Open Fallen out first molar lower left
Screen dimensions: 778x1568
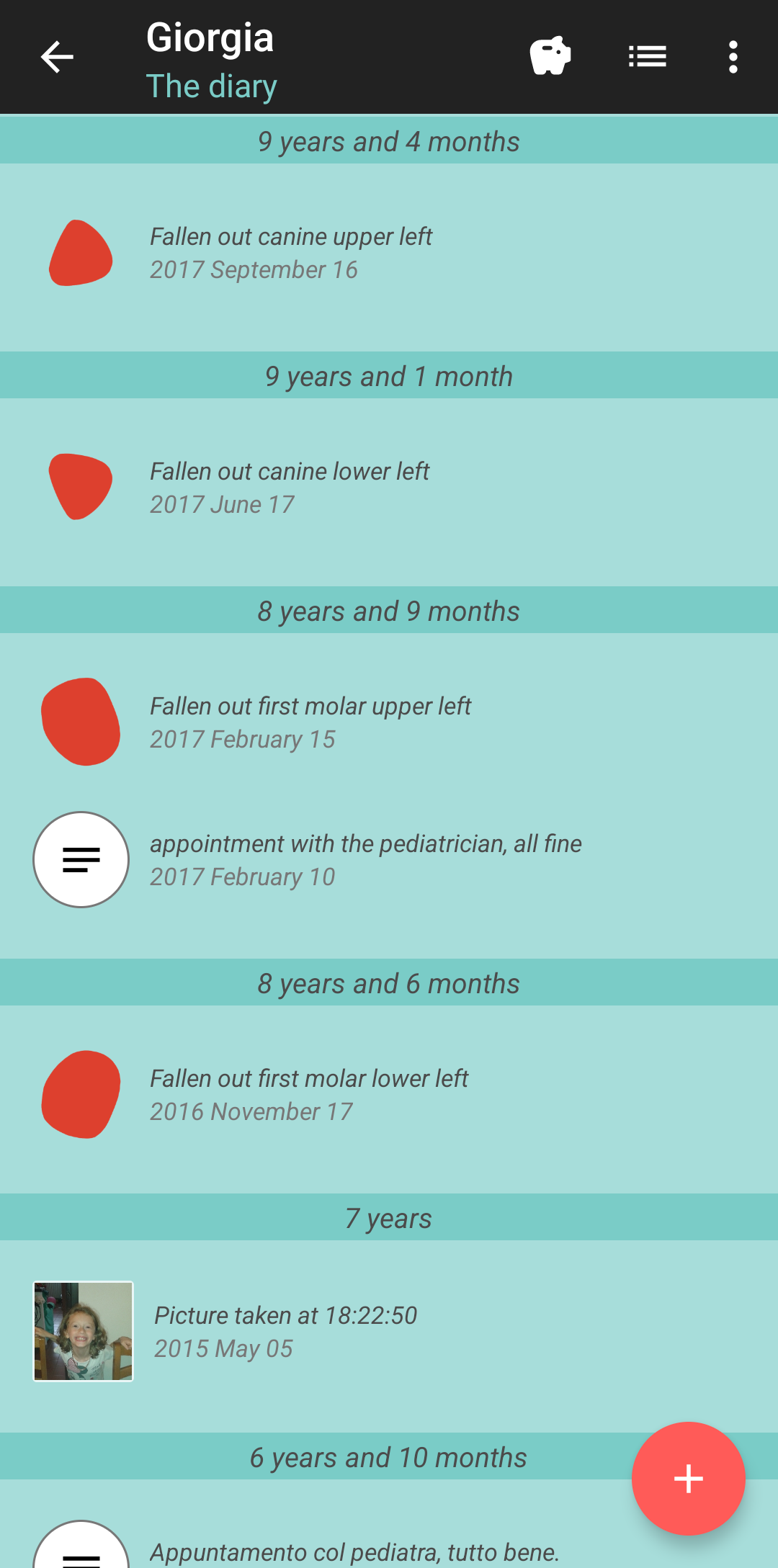coord(308,1095)
